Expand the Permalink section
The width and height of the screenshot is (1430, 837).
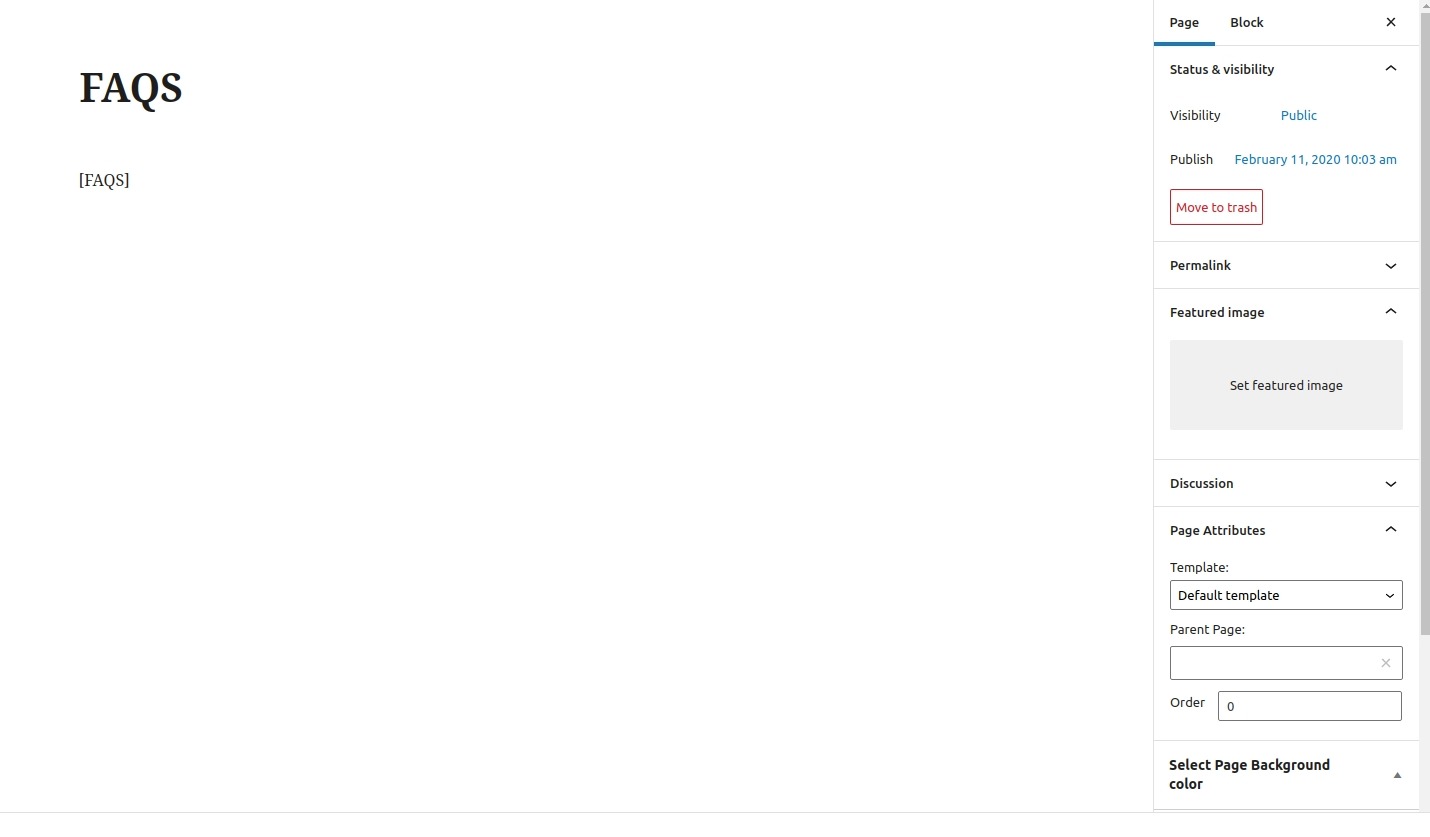point(1390,265)
